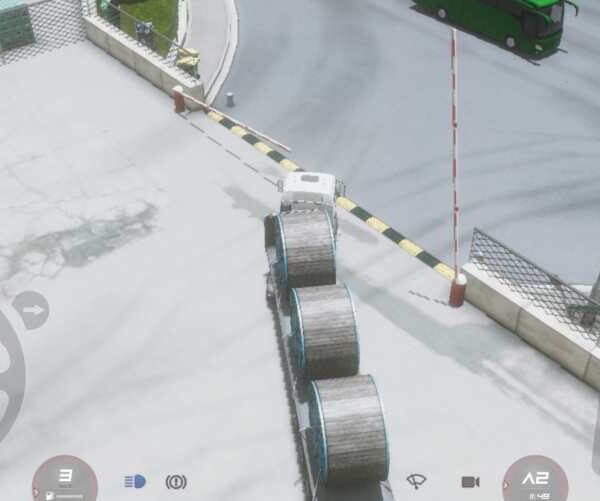Turn on the hazard warning lights
The width and height of the screenshot is (600, 501).
tap(176, 481)
